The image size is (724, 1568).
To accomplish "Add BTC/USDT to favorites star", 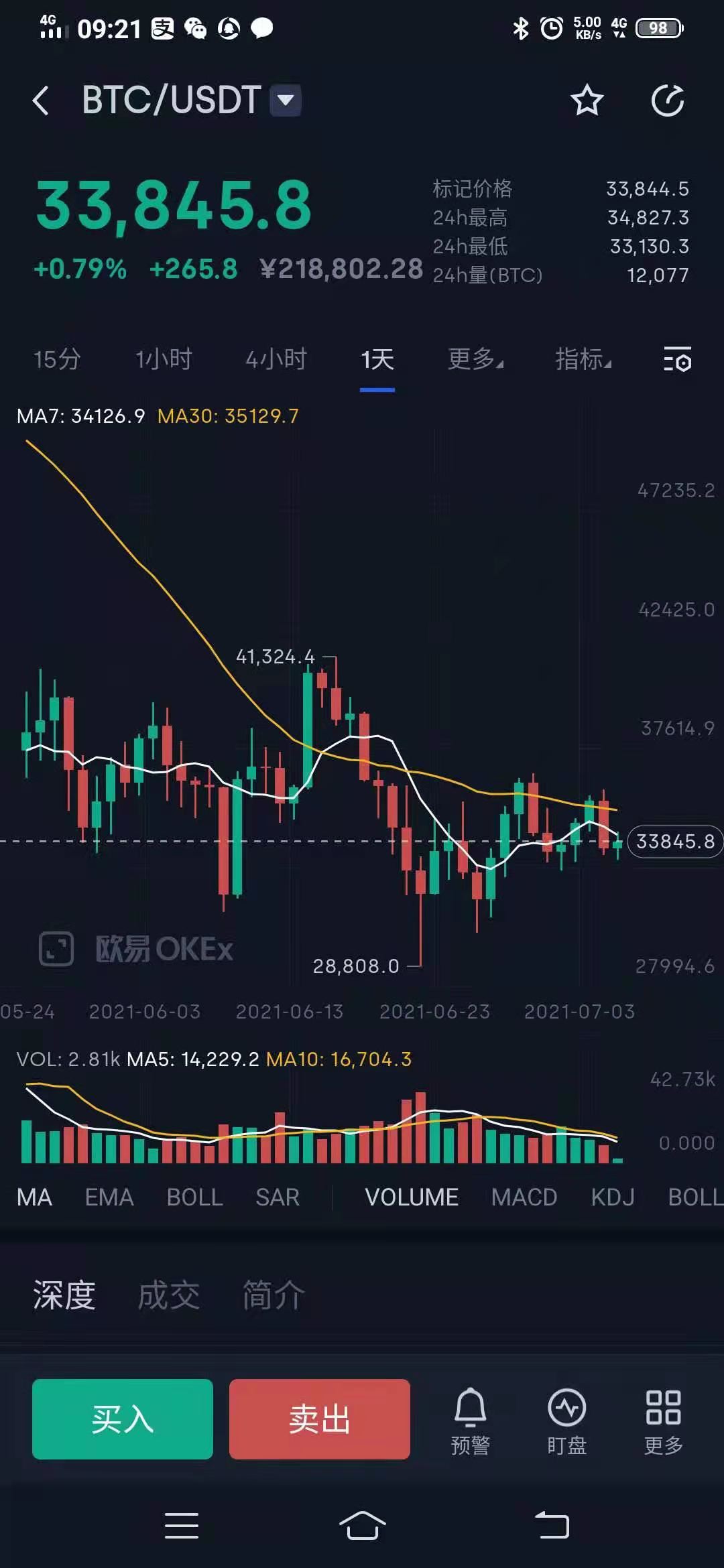I will pyautogui.click(x=587, y=101).
